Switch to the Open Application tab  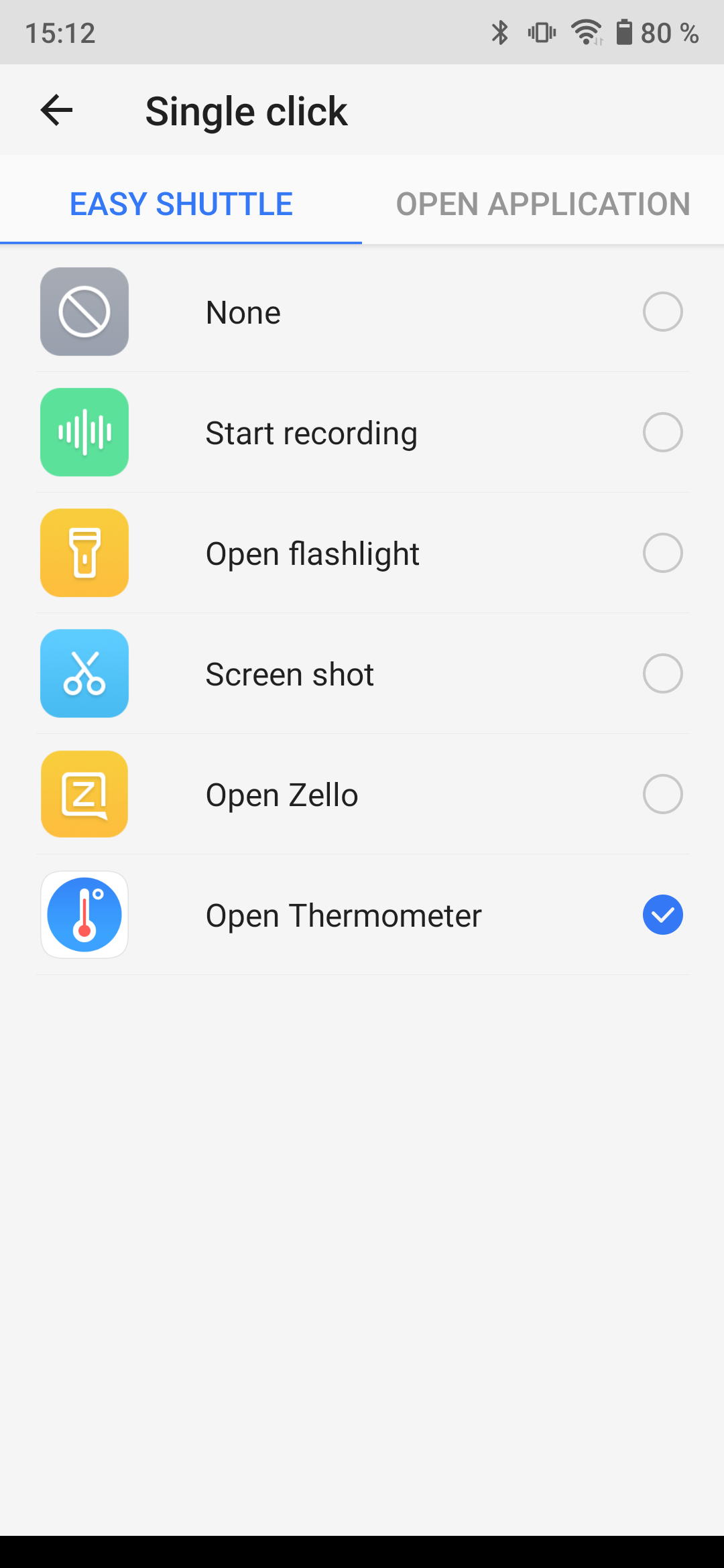pyautogui.click(x=543, y=204)
